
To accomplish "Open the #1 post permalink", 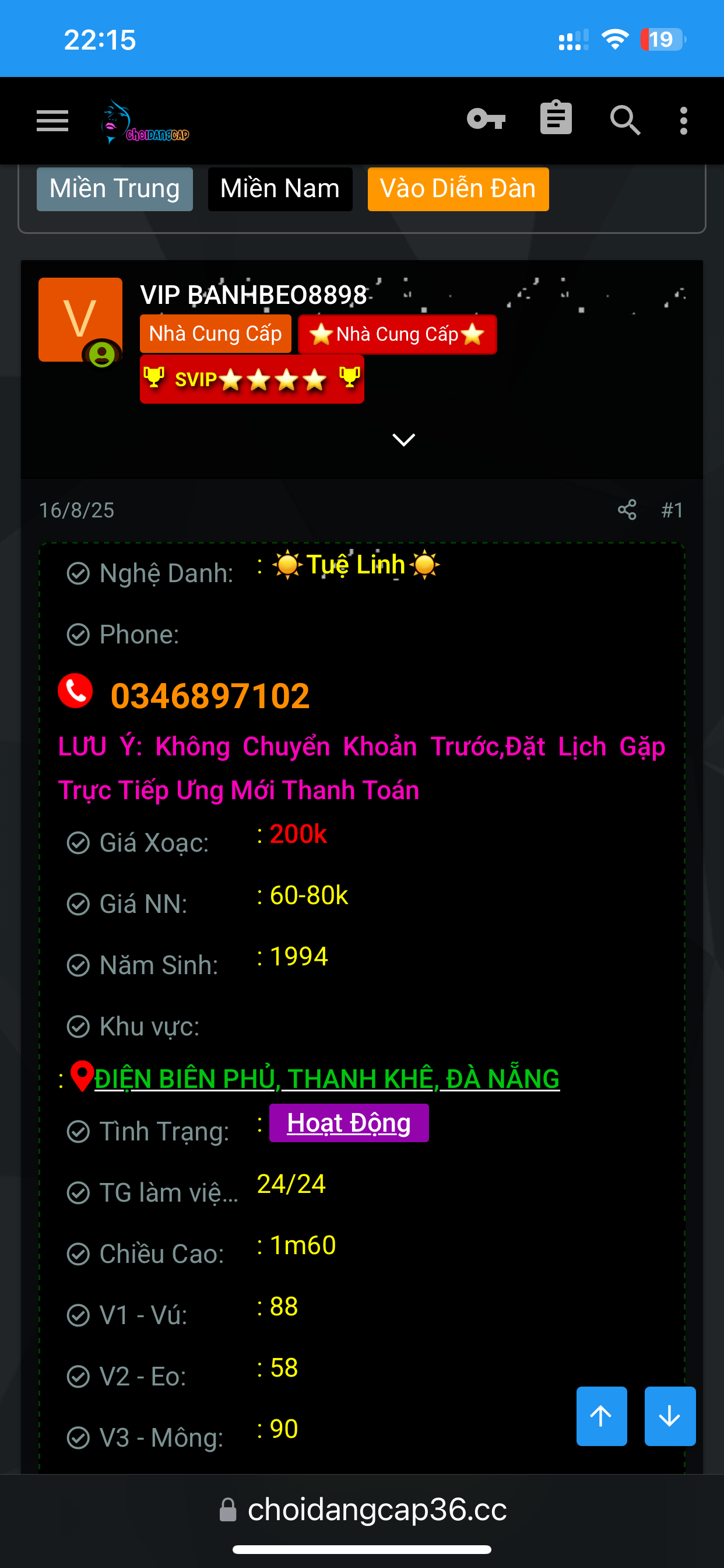I will click(x=672, y=510).
